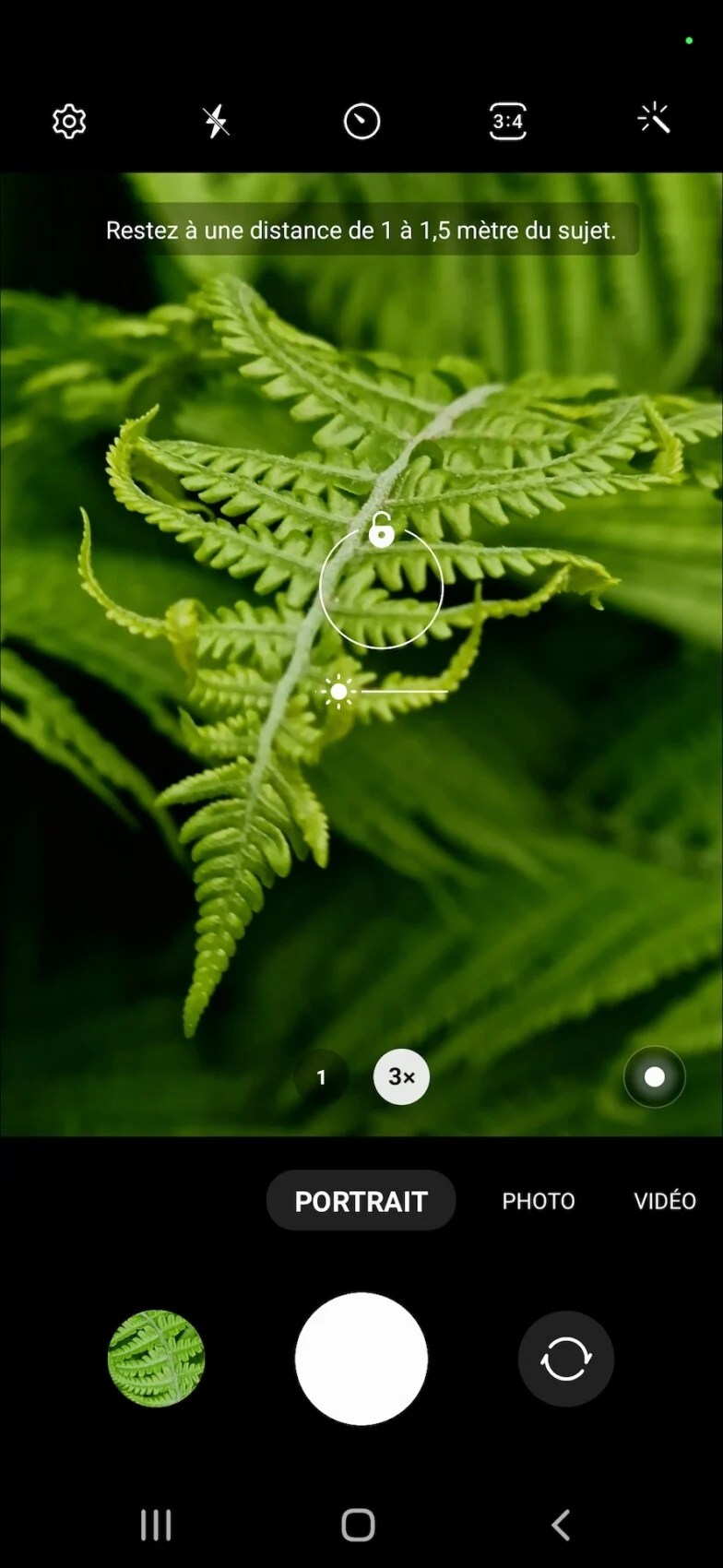Change the 3:4 aspect ratio
This screenshot has height=1568, width=723.
pyautogui.click(x=508, y=121)
